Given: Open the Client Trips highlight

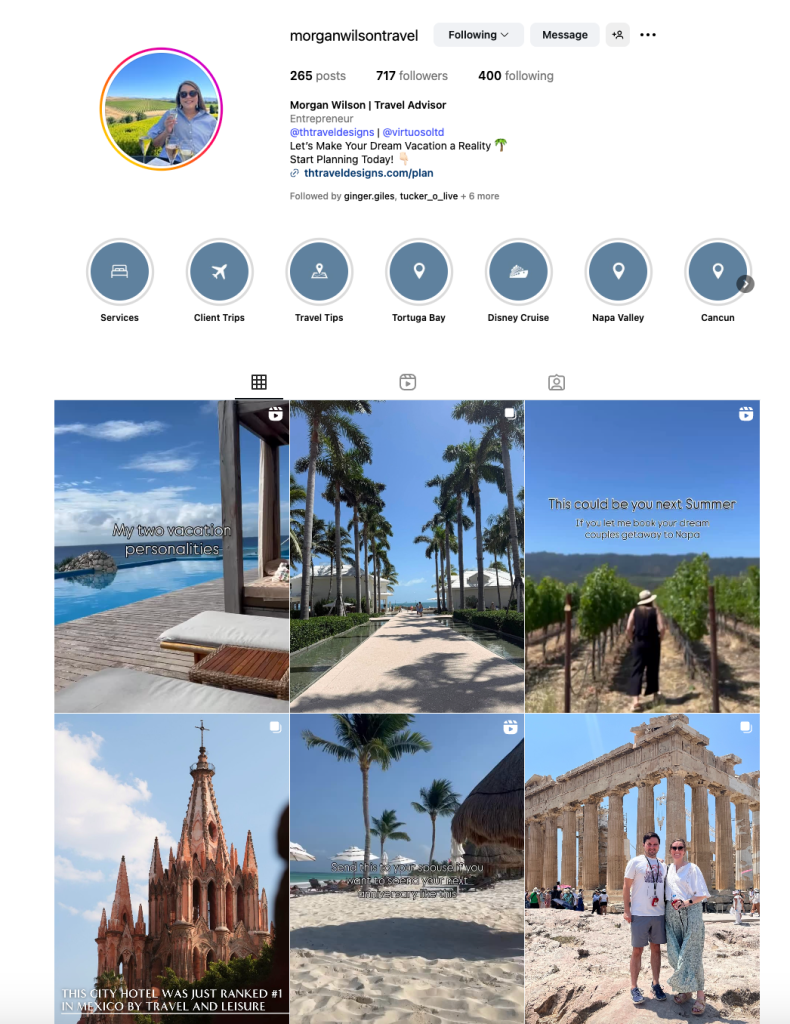Looking at the screenshot, I should pos(219,272).
